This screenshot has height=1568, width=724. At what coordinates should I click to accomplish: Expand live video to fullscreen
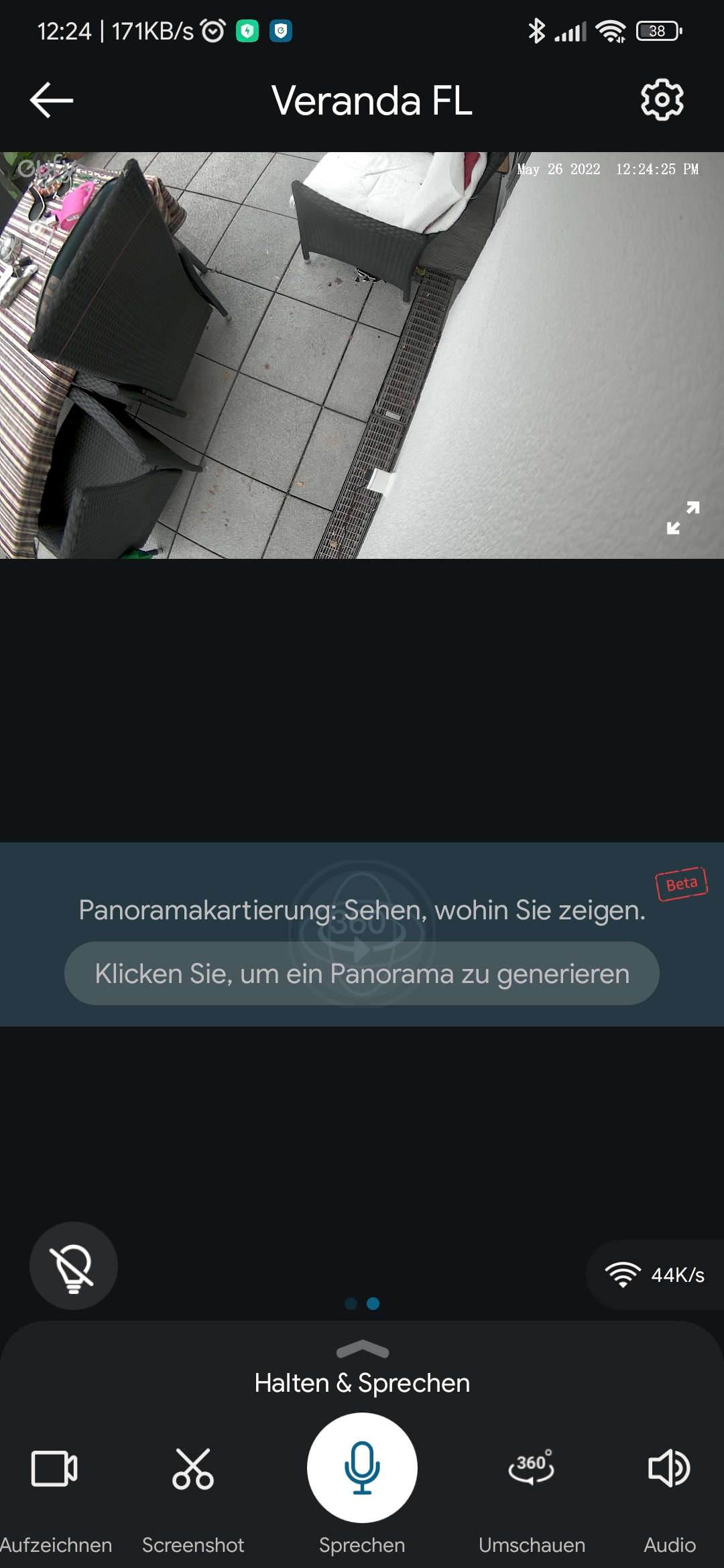pyautogui.click(x=682, y=518)
